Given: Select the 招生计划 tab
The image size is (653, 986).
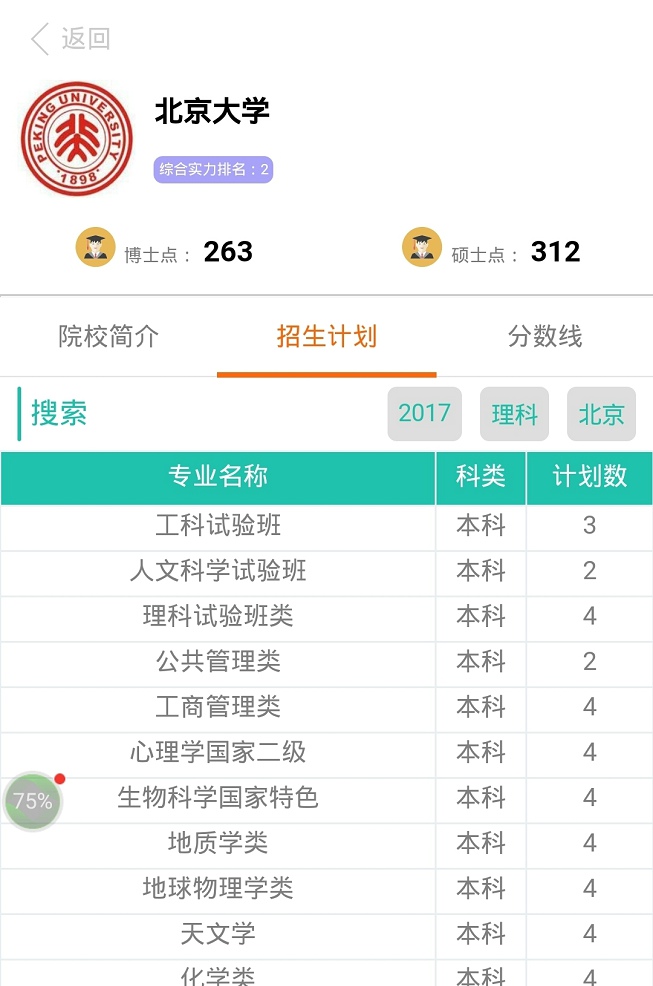Looking at the screenshot, I should pos(326,337).
